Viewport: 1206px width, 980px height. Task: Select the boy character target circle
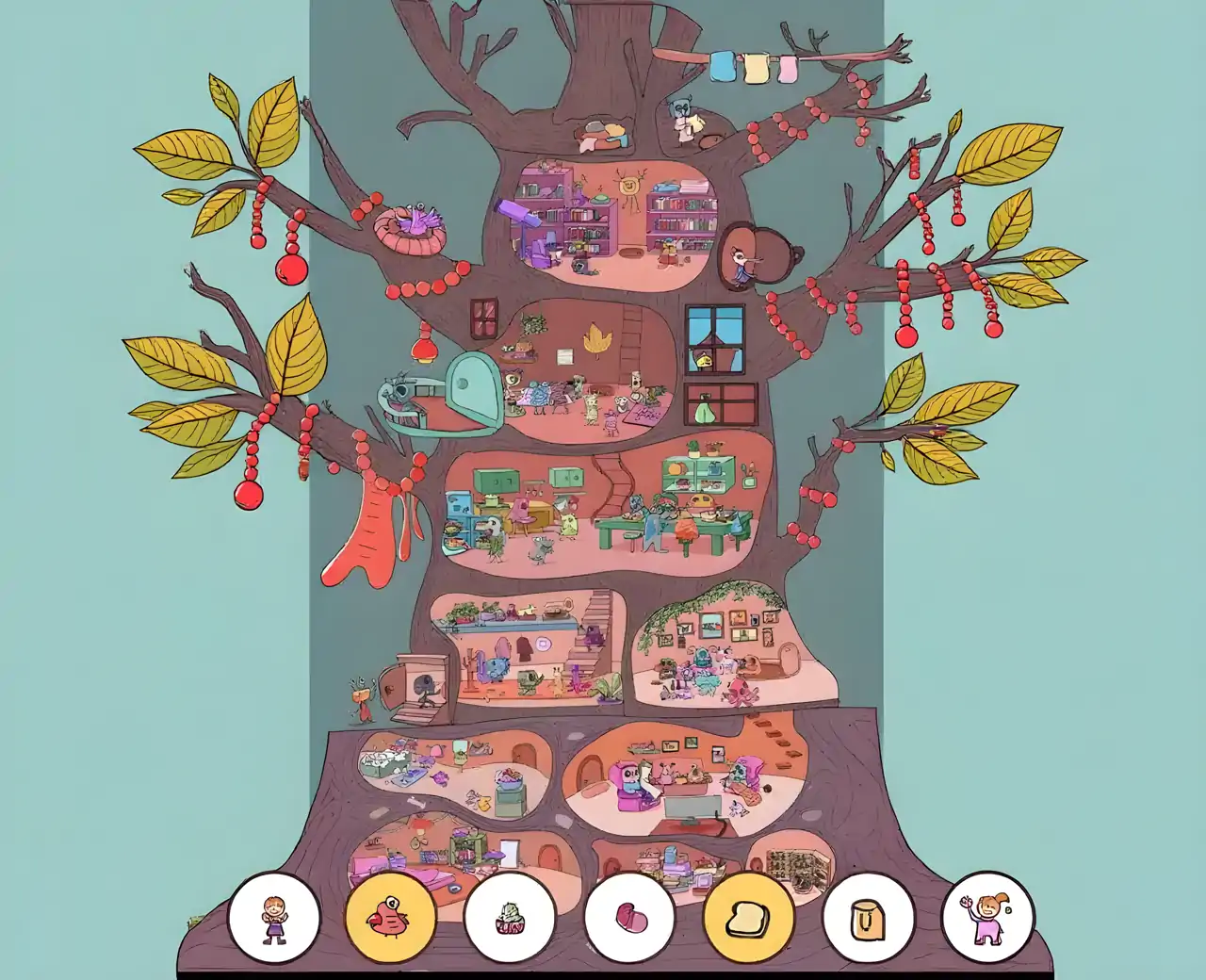click(274, 918)
